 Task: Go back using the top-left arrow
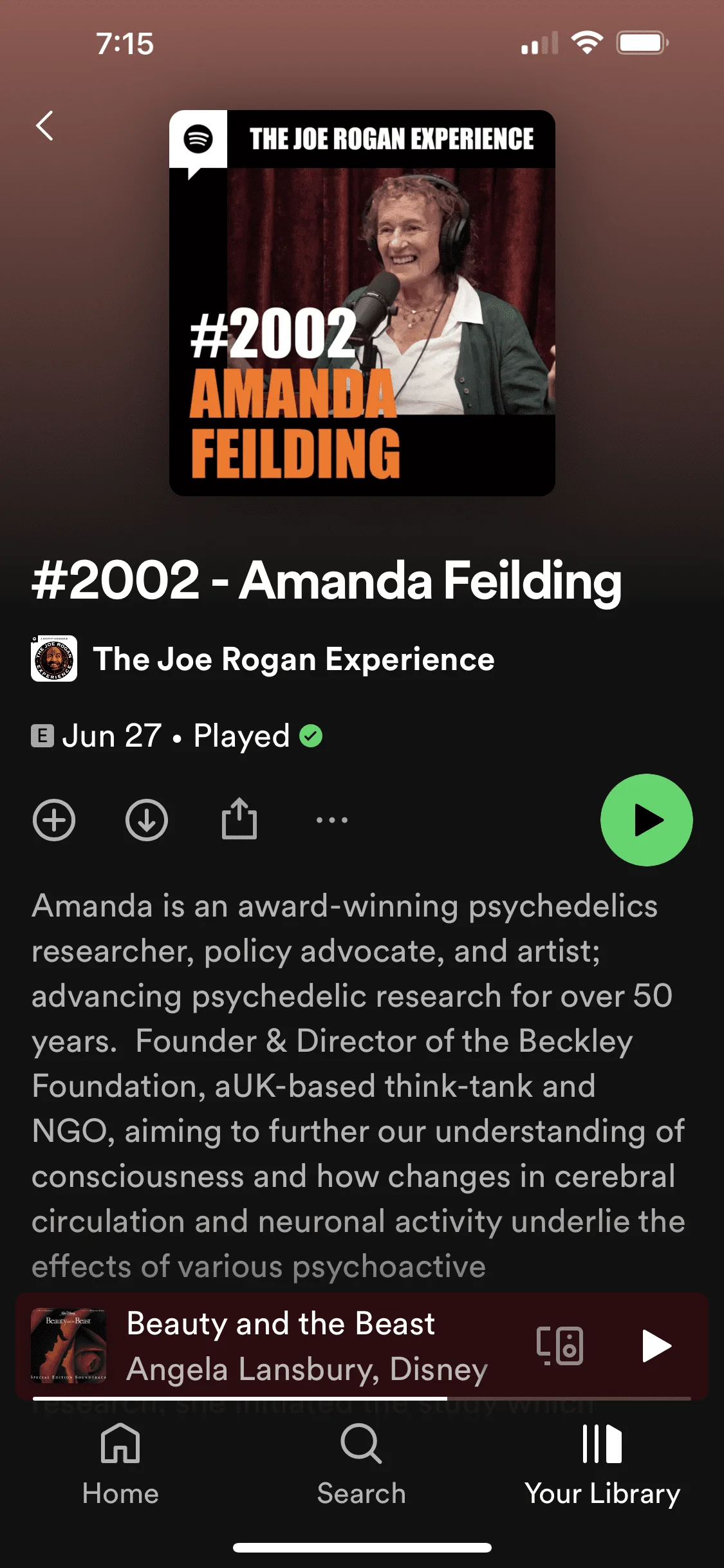point(44,126)
